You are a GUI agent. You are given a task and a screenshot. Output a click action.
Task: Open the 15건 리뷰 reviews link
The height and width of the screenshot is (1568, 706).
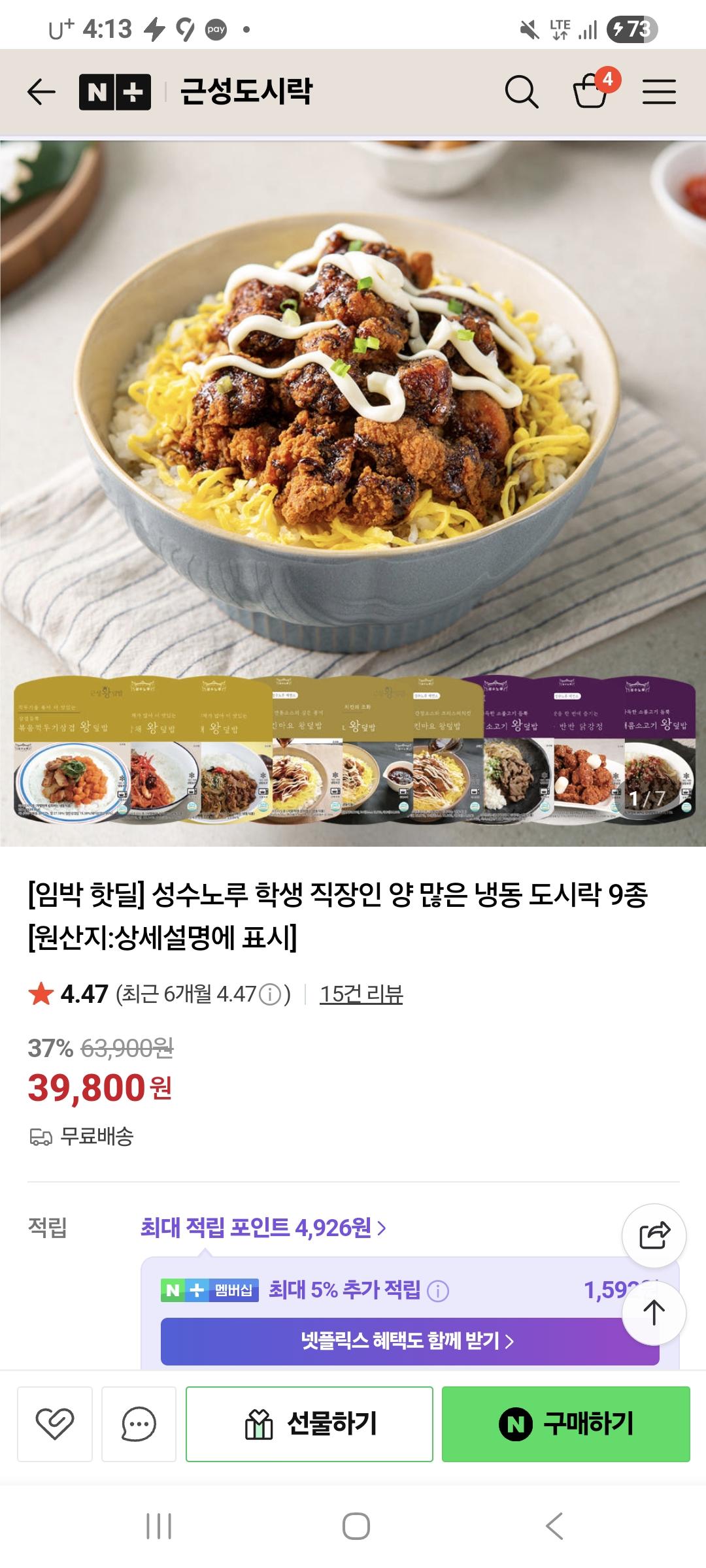point(361,994)
